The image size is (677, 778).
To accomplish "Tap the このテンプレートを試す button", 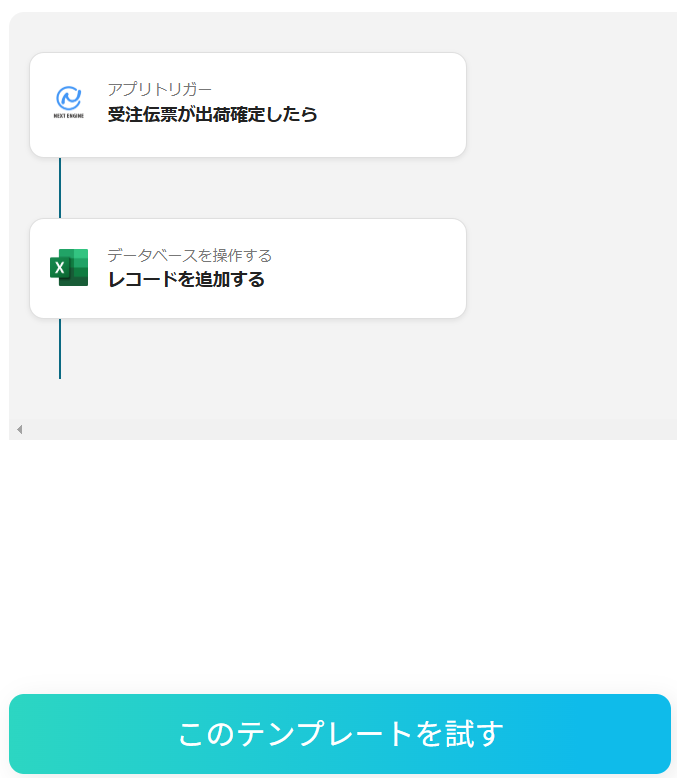I will point(339,734).
